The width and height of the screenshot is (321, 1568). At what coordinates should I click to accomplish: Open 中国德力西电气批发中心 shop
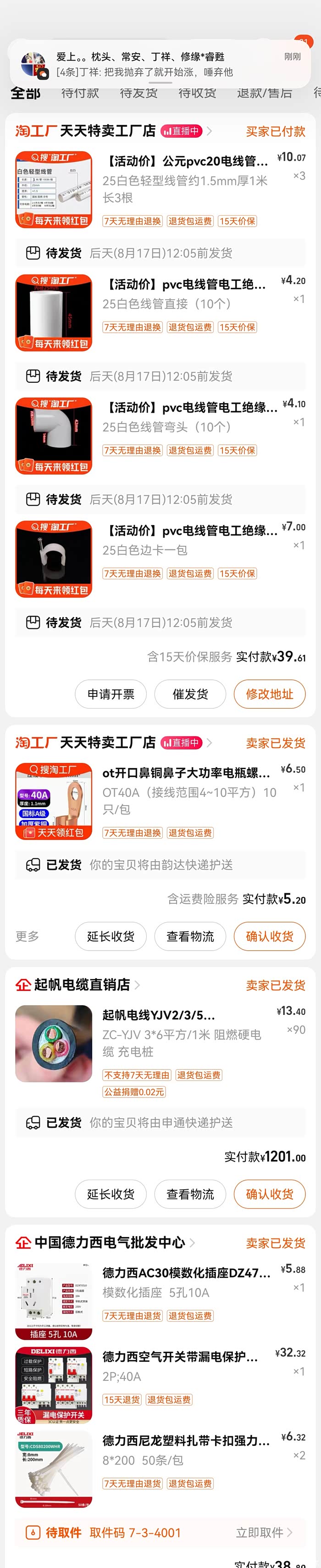pyautogui.click(x=105, y=1243)
